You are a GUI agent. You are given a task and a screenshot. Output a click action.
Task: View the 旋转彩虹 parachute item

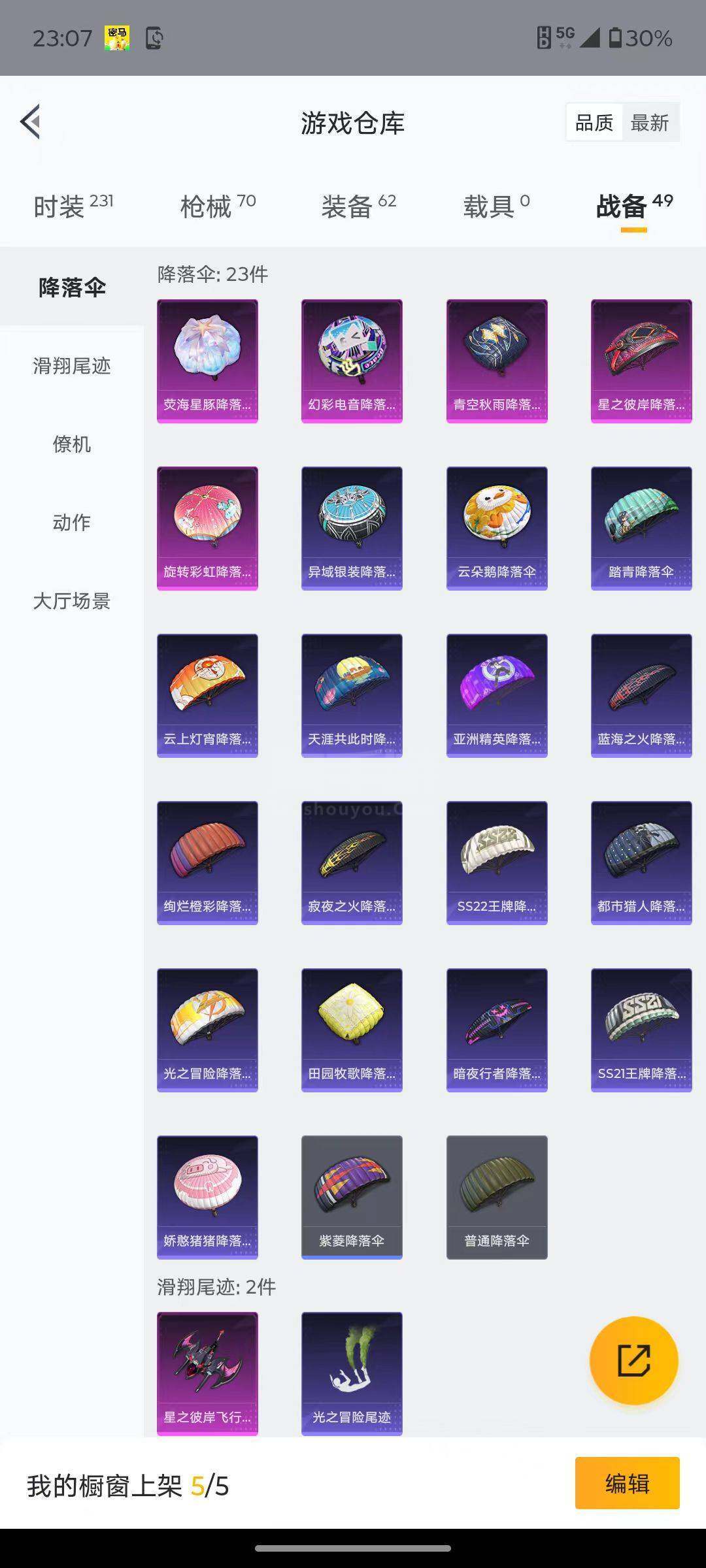[x=207, y=528]
